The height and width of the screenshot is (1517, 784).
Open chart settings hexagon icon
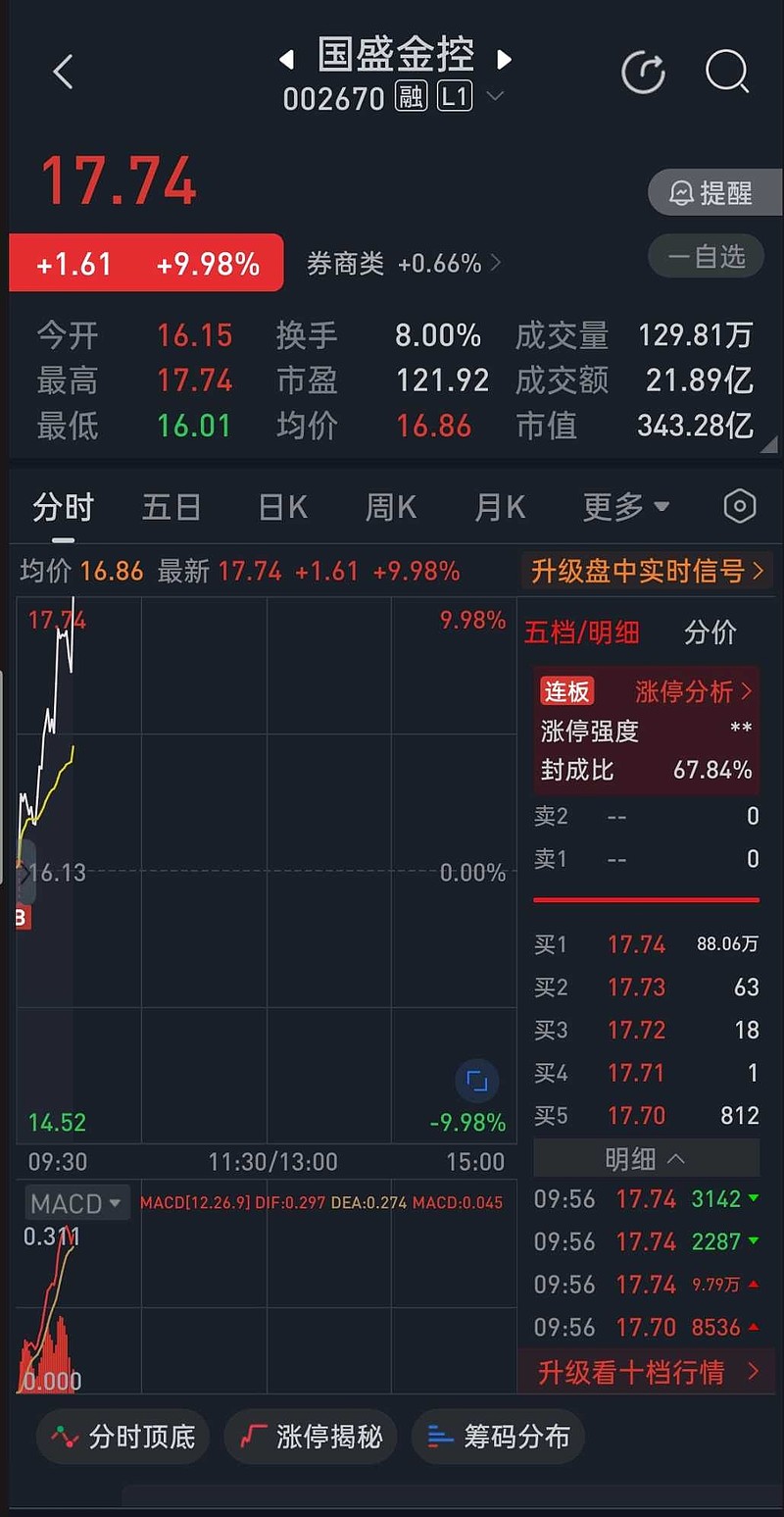[740, 507]
